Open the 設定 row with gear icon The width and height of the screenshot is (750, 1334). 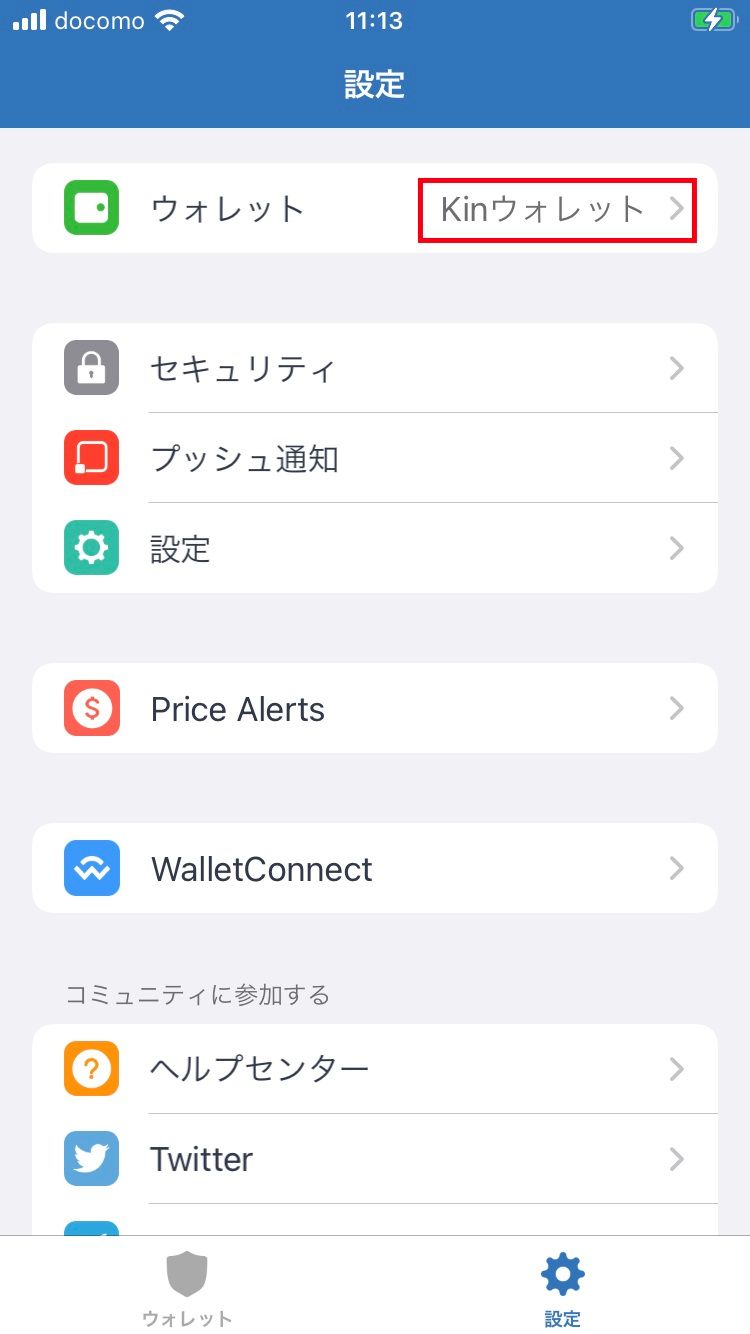pyautogui.click(x=375, y=549)
